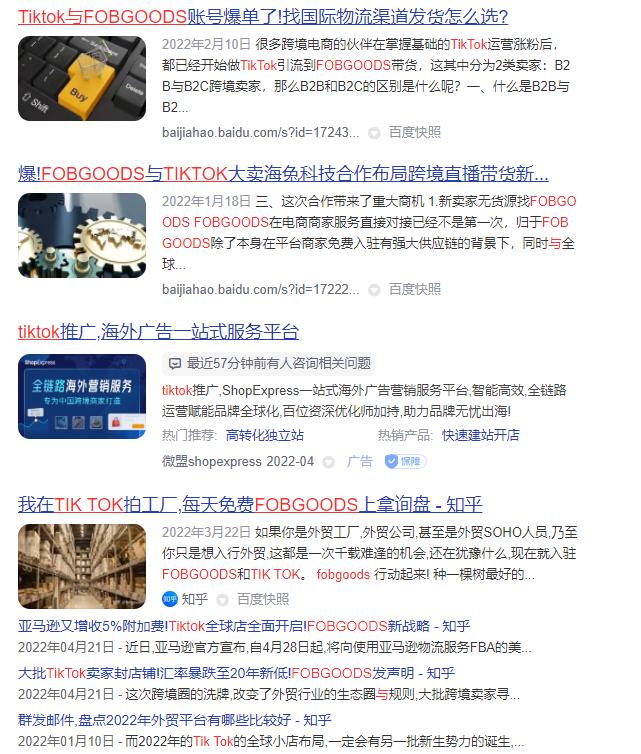641x754 pixels.
Task: Open "群发邮件,盘点2022年外贸平台" link
Action: [x=175, y=720]
